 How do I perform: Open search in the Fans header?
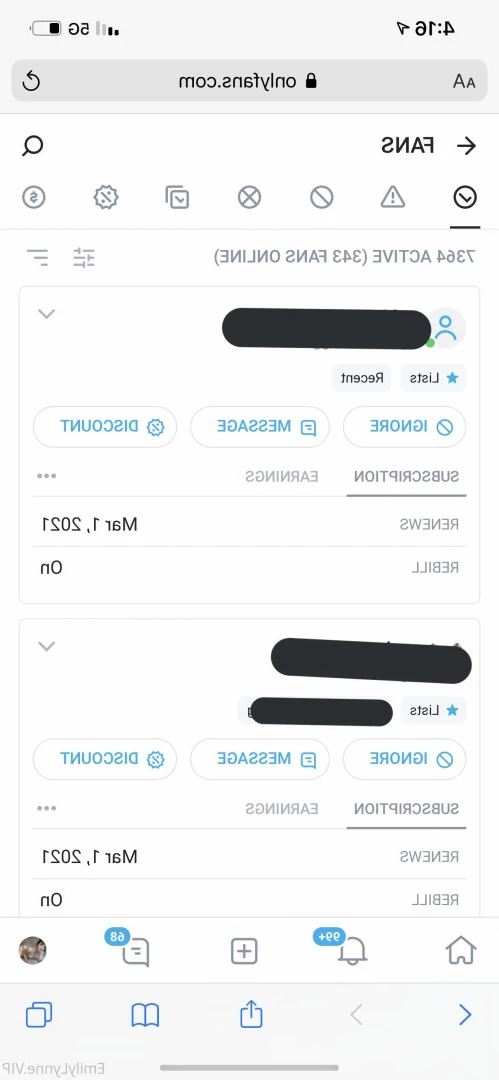32,145
